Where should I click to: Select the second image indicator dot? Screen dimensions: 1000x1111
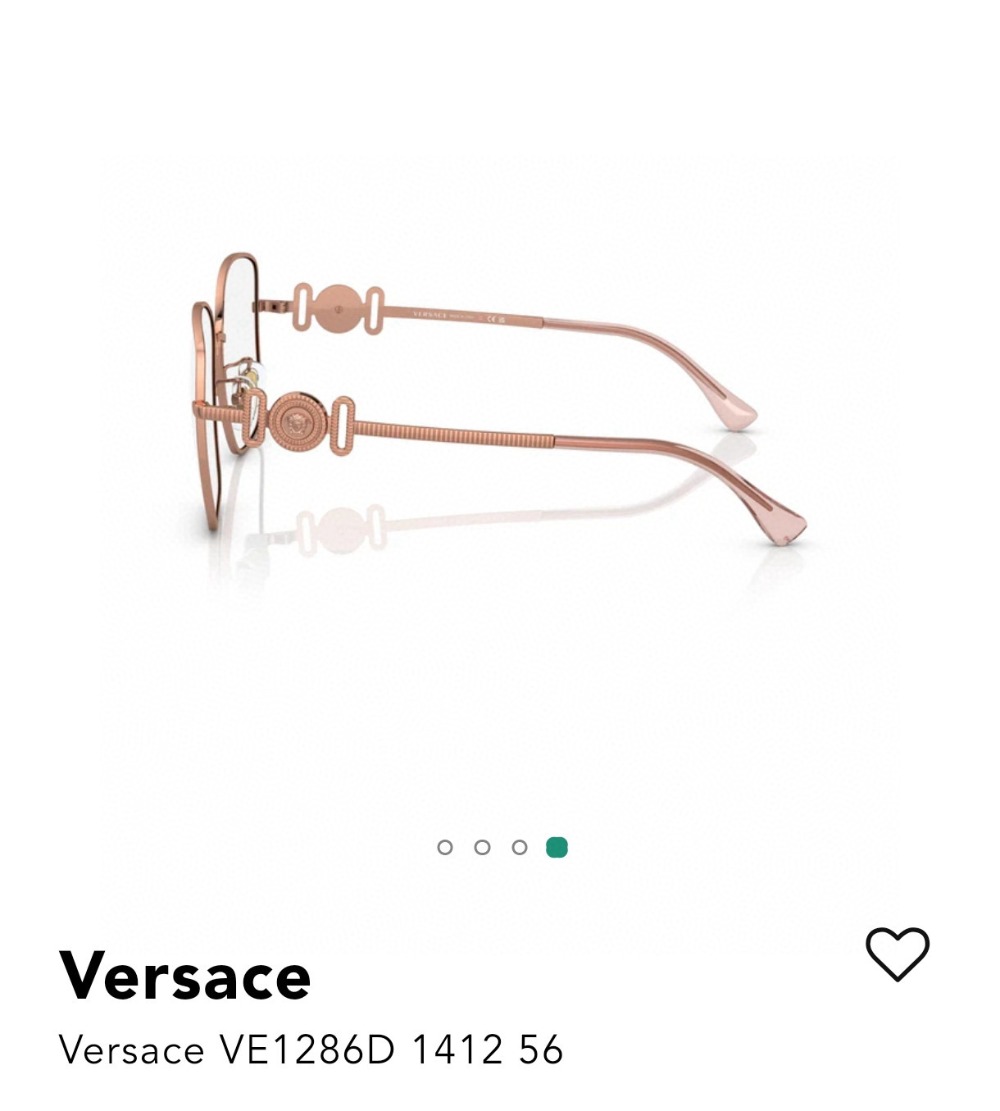coord(482,848)
